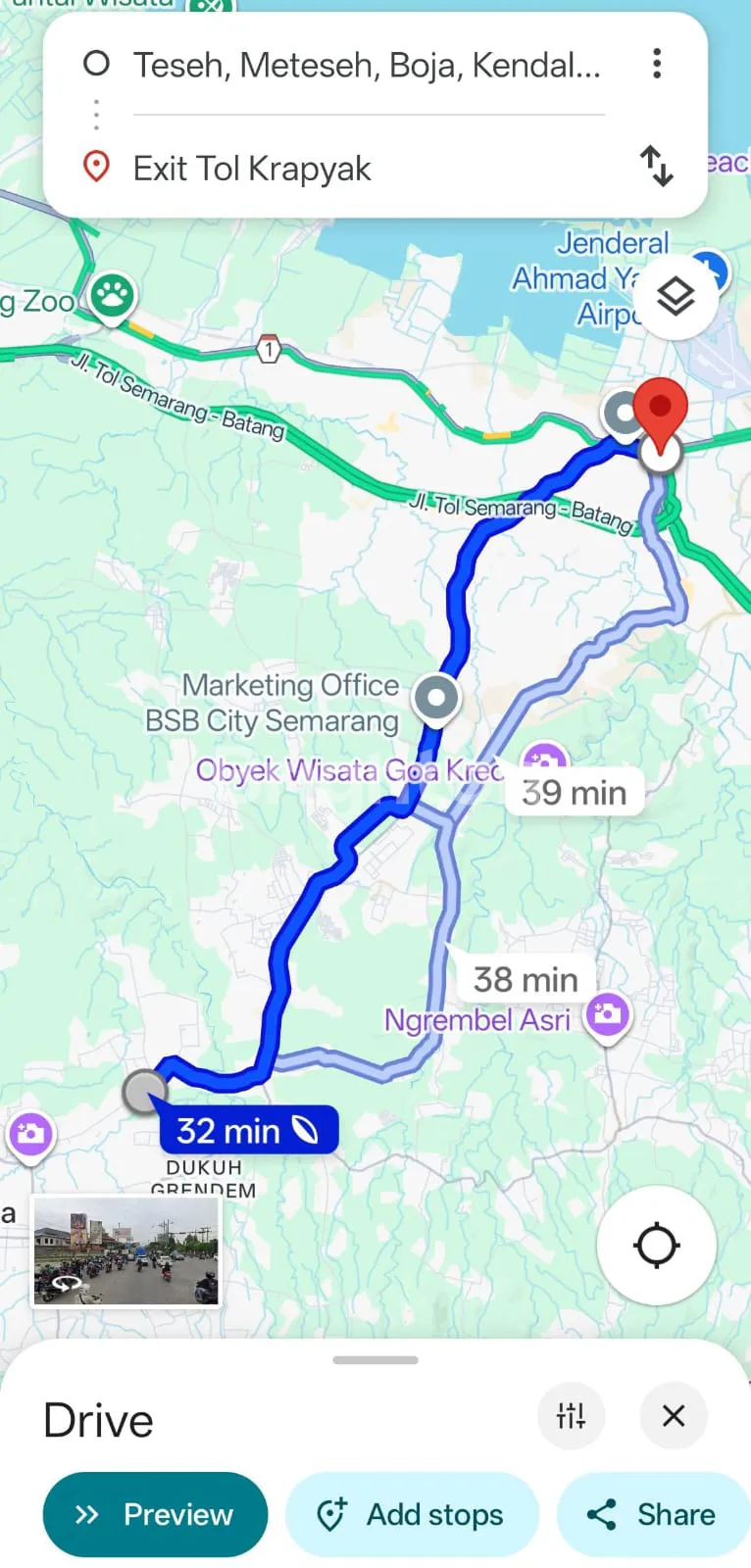Center map on my current location
Image resolution: width=751 pixels, height=1568 pixels.
(x=656, y=1246)
